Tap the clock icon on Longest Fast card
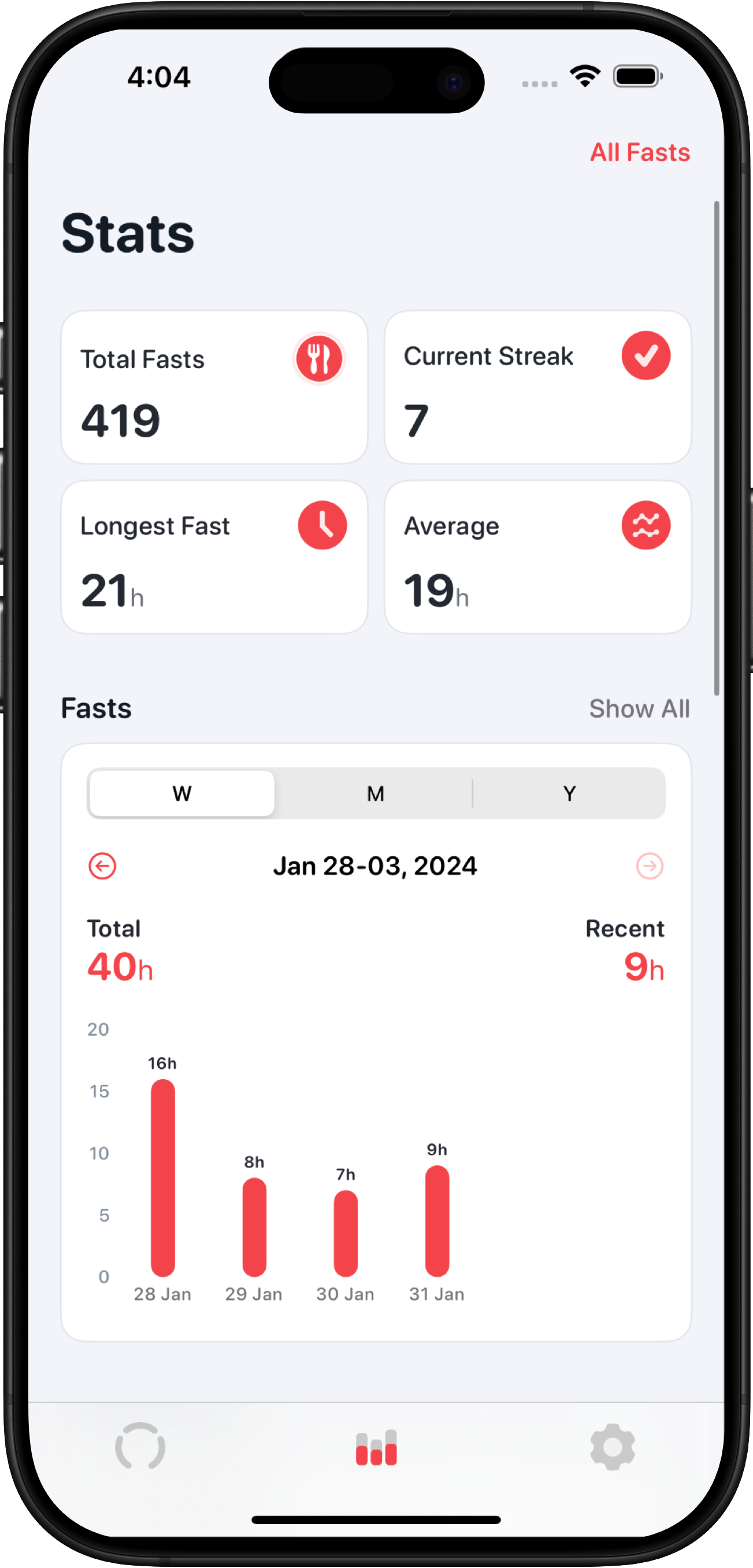Viewport: 753px width, 1568px height. pos(322,525)
